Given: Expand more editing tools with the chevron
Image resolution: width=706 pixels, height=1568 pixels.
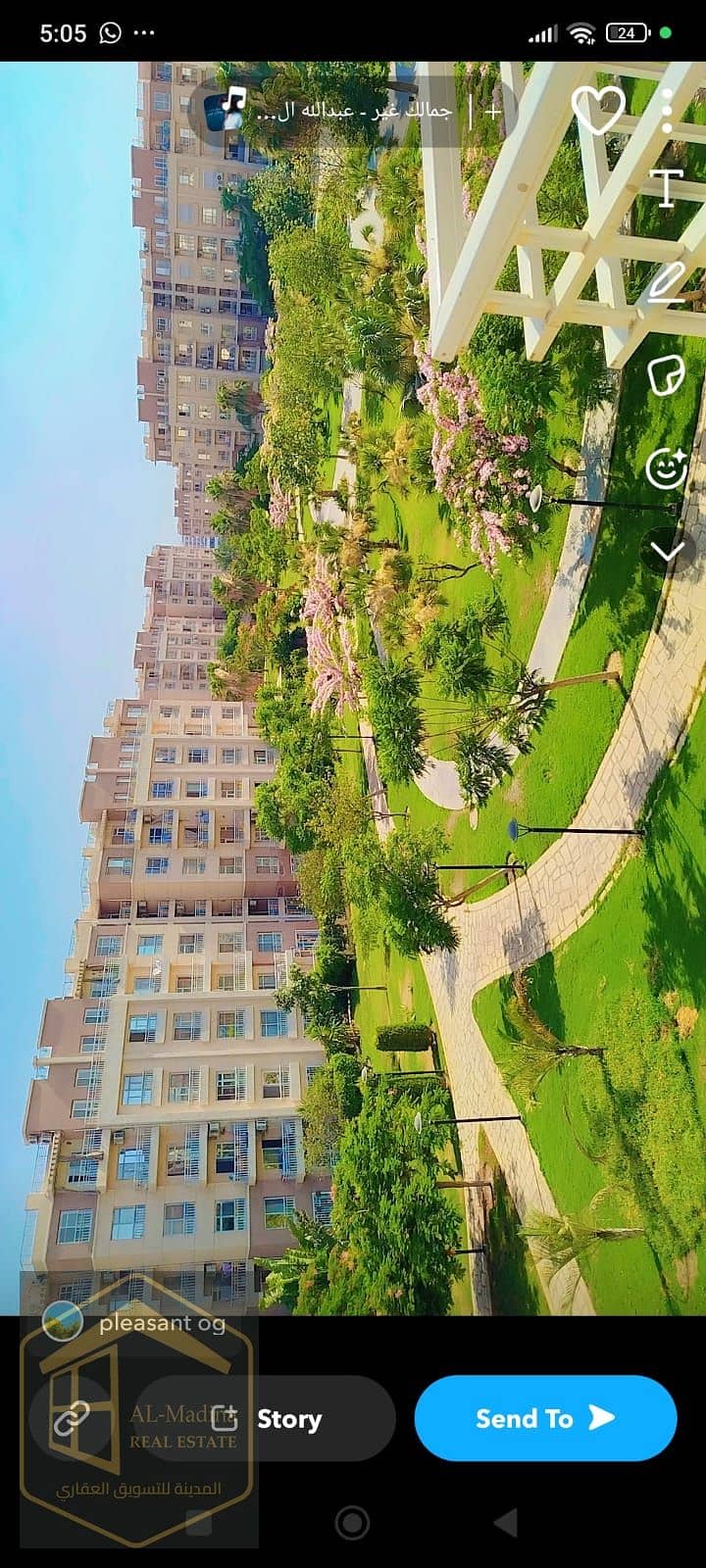Looking at the screenshot, I should (667, 551).
